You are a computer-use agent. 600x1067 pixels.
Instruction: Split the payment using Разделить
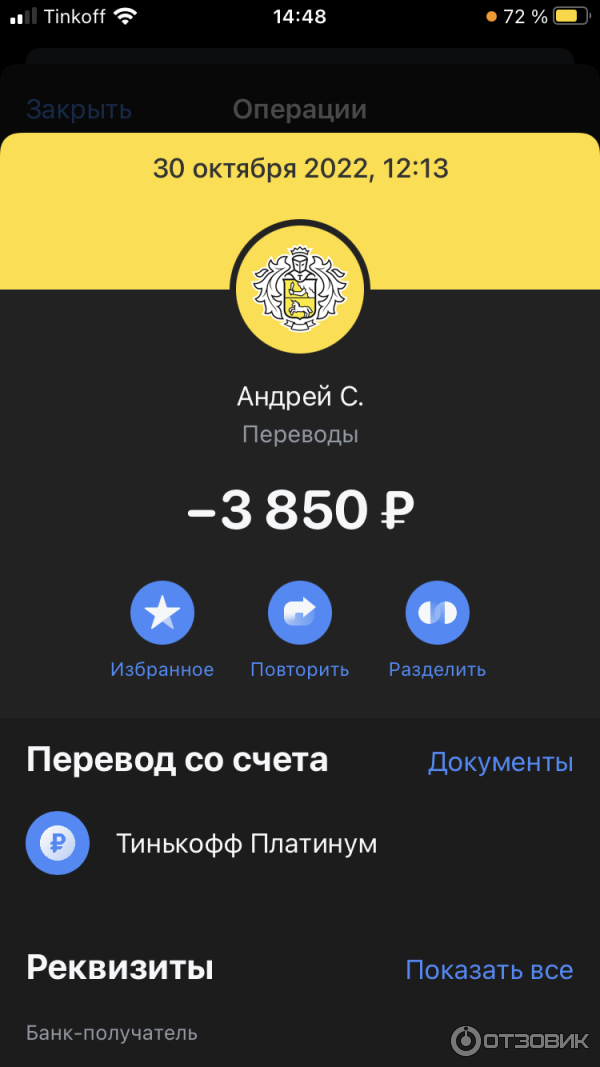click(437, 612)
